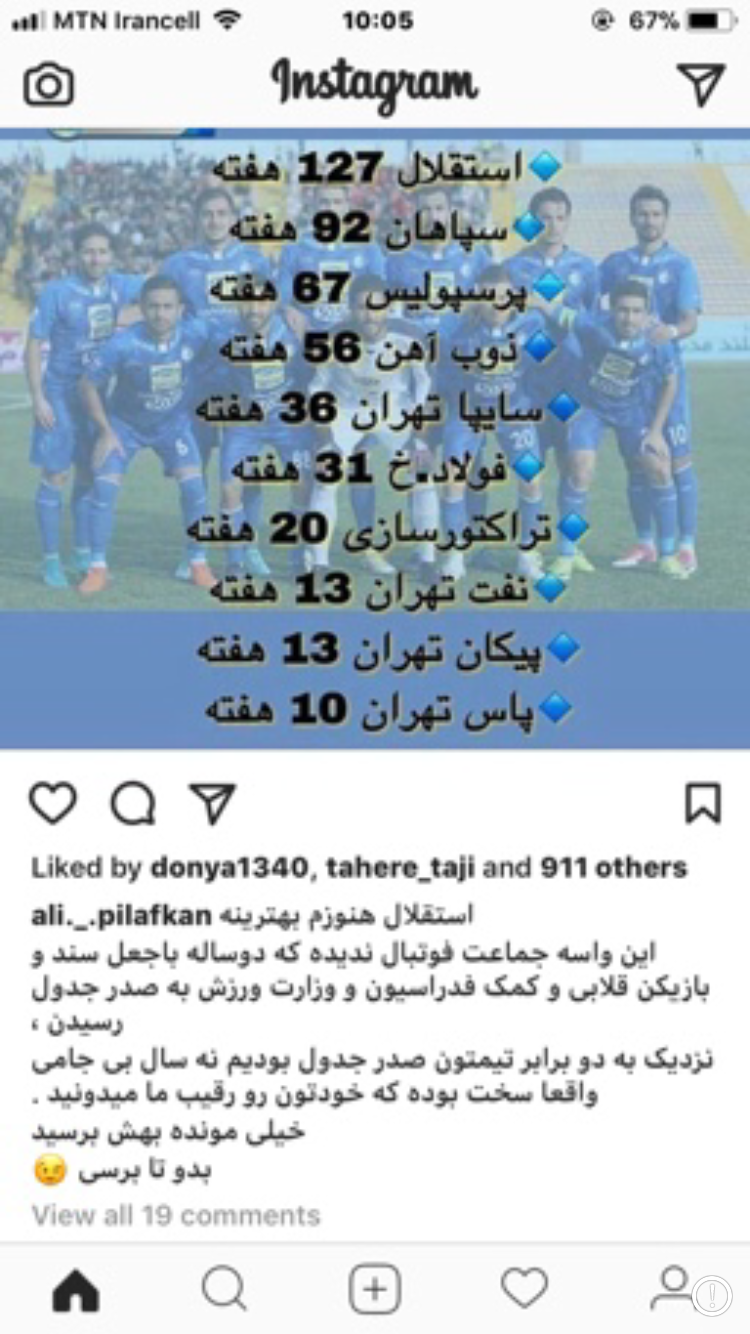Screen dimensions: 750x1334
Task: See the 911 others who liked
Action: click(x=613, y=867)
